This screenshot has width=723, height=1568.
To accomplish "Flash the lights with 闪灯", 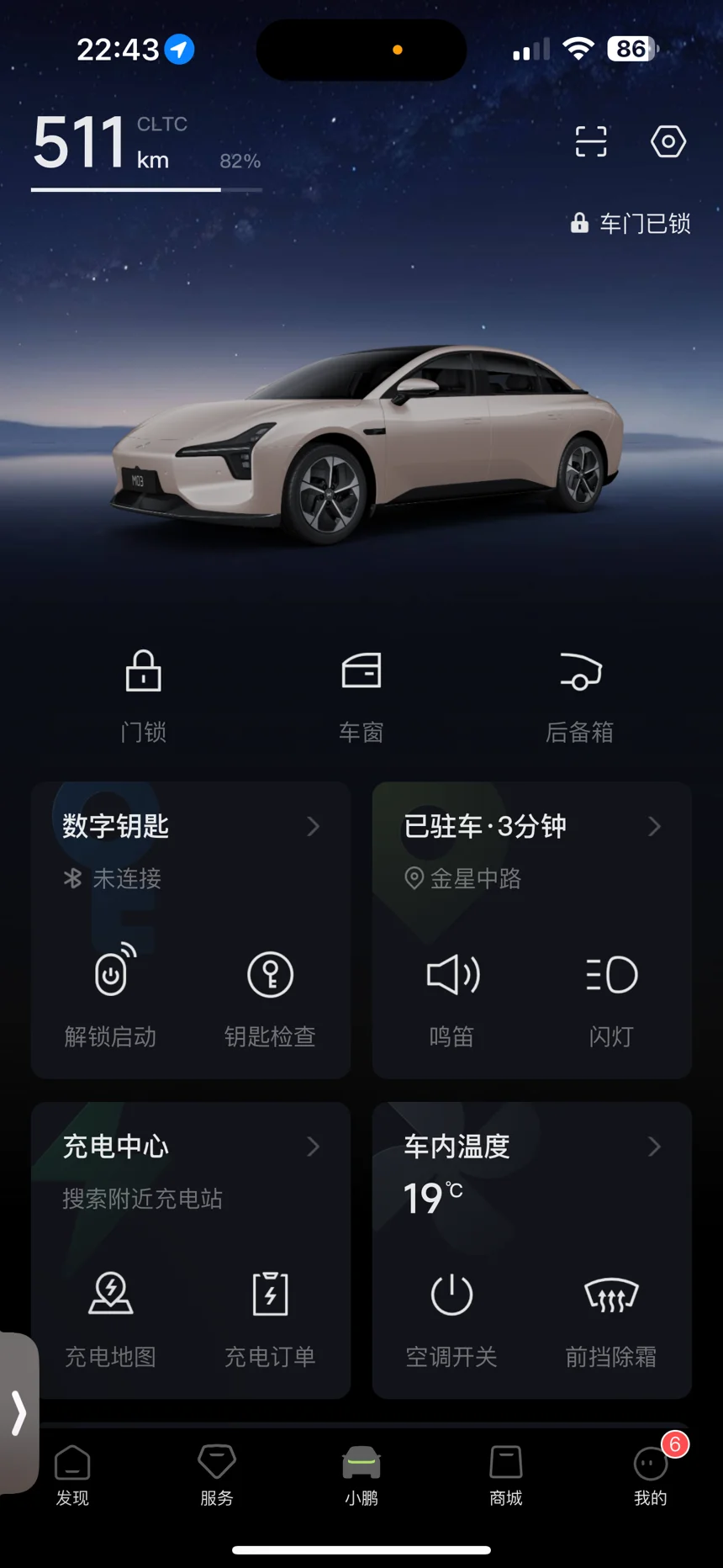I will (x=611, y=994).
